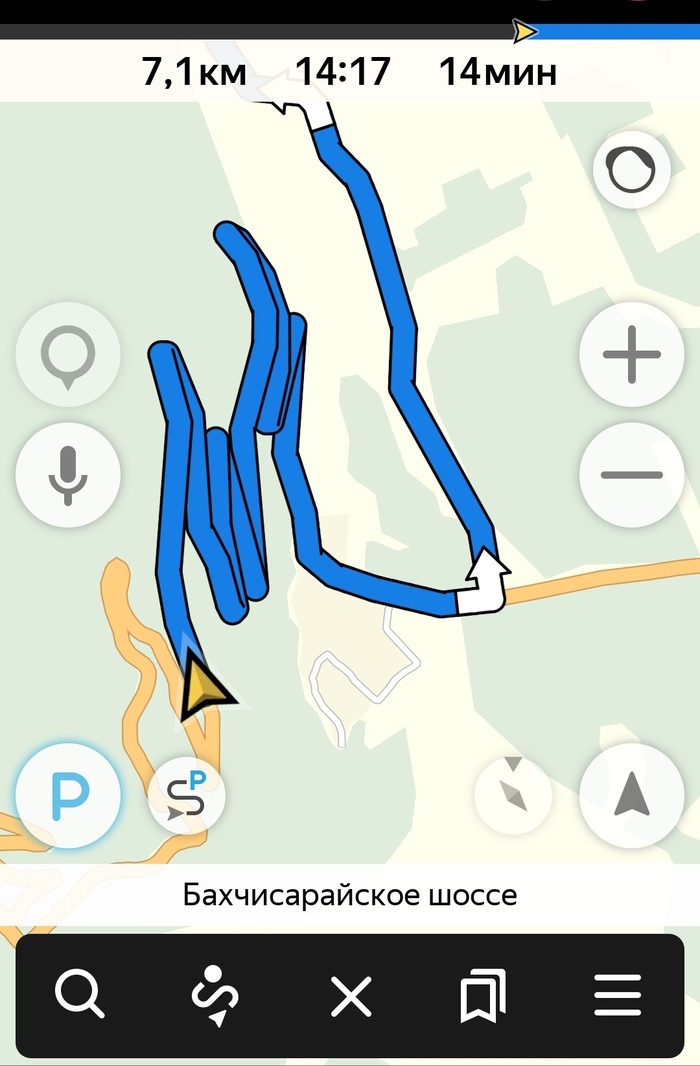This screenshot has height=1066, width=700.
Task: Zoom in on the map
Action: [x=631, y=354]
